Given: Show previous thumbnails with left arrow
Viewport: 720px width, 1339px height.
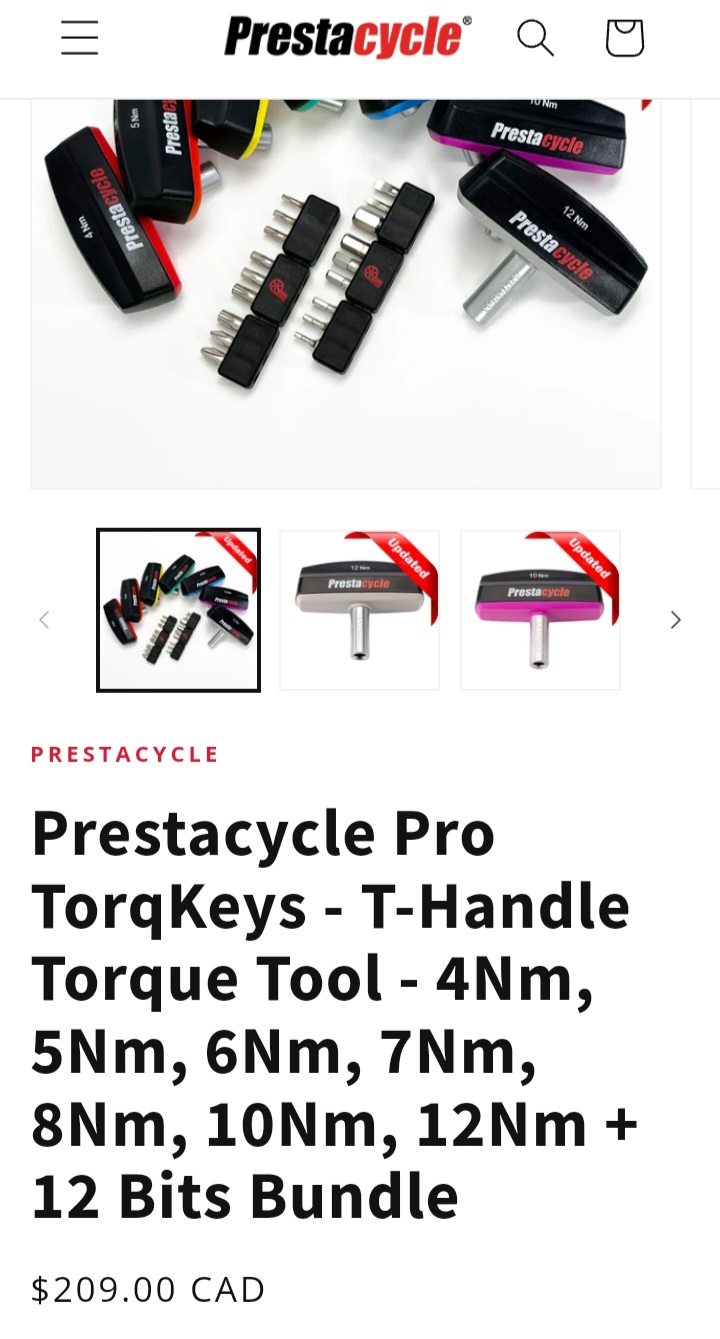Looking at the screenshot, I should pos(44,620).
